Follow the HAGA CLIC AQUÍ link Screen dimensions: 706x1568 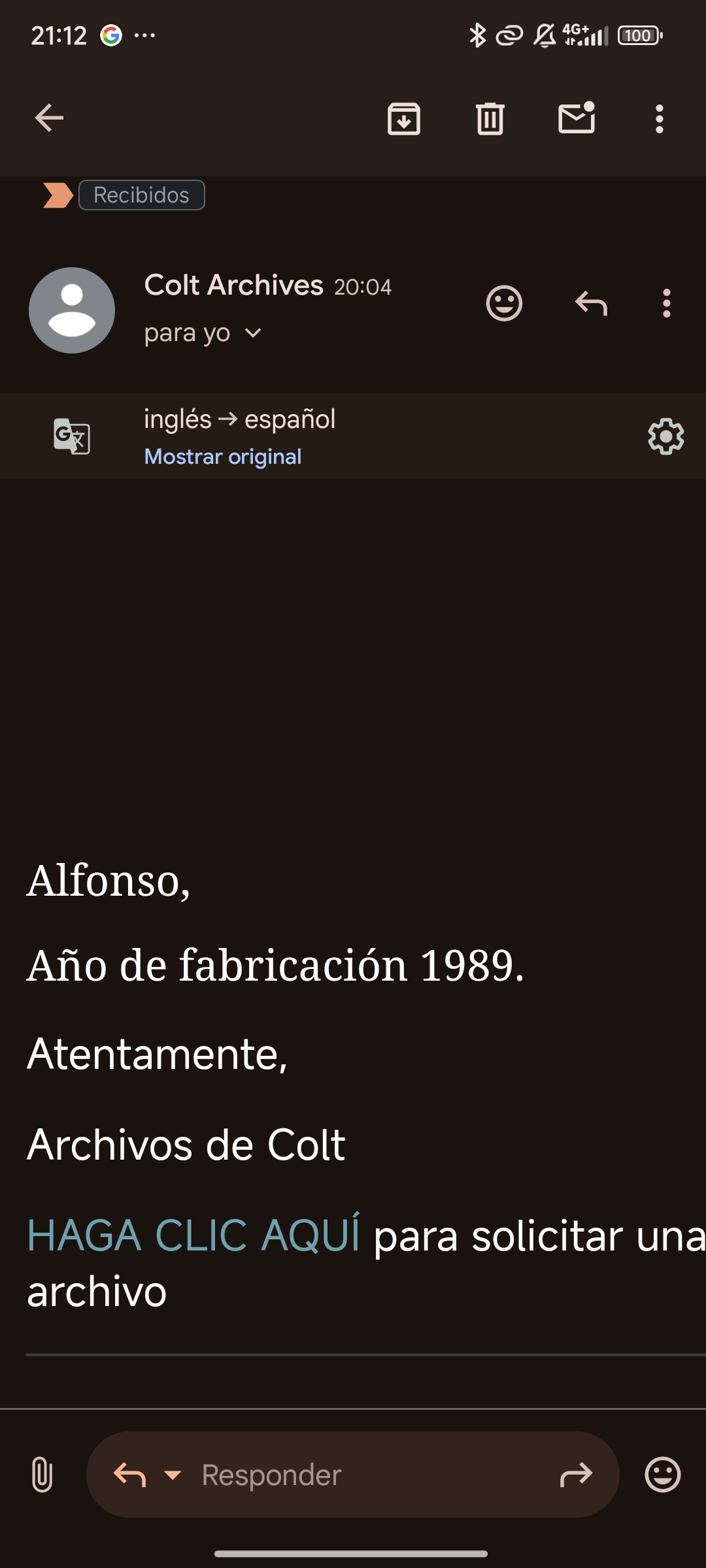[193, 1235]
